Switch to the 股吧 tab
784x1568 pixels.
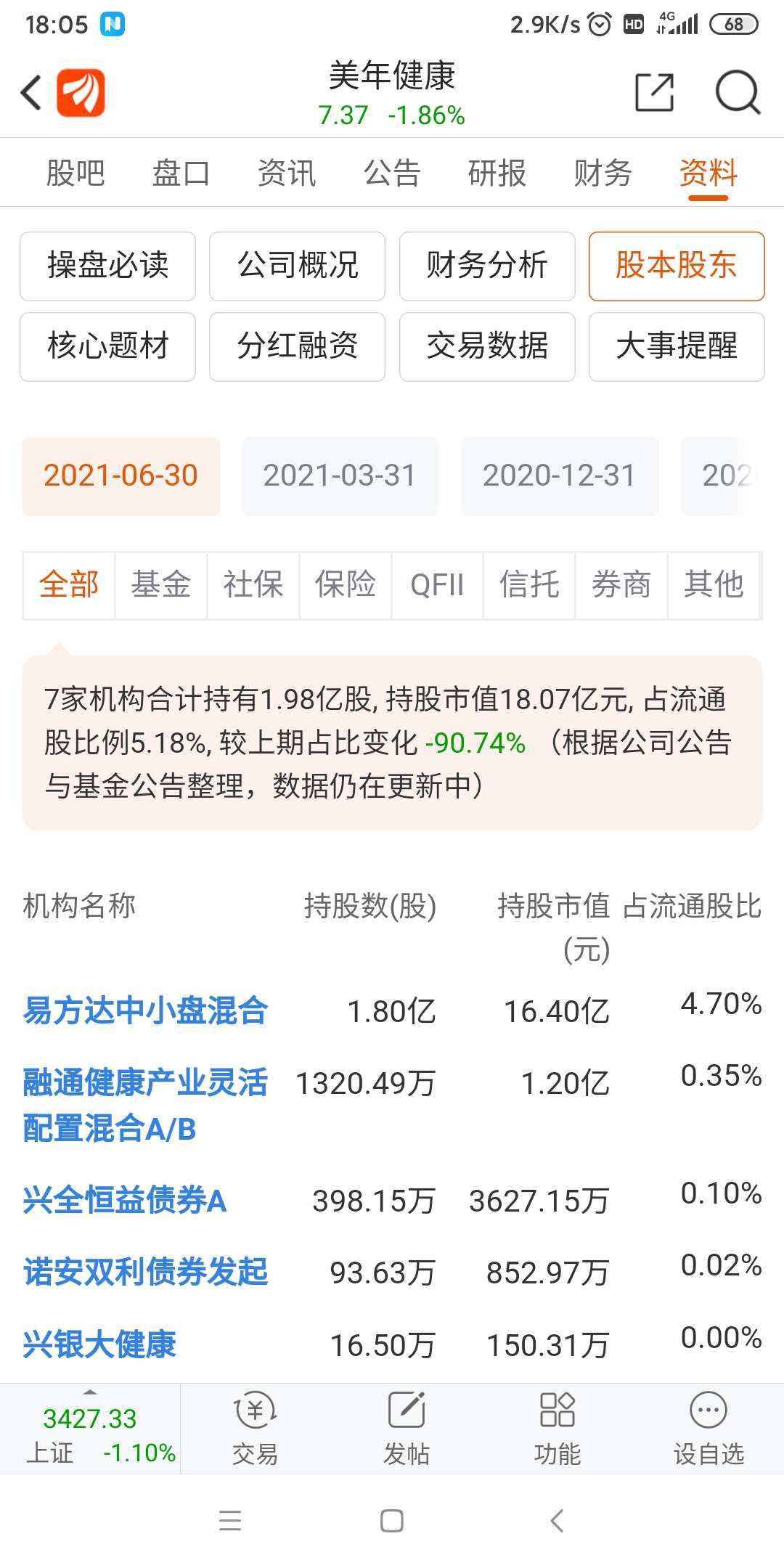click(75, 173)
